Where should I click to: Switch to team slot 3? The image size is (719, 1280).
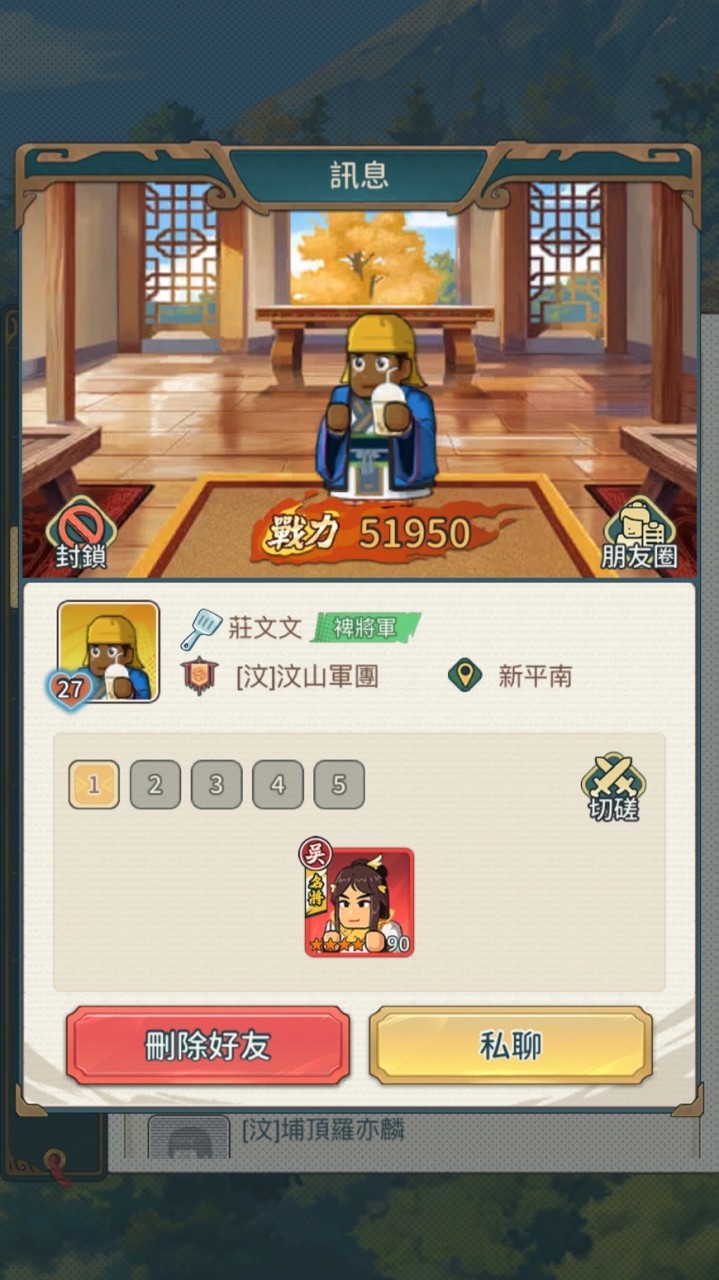216,785
